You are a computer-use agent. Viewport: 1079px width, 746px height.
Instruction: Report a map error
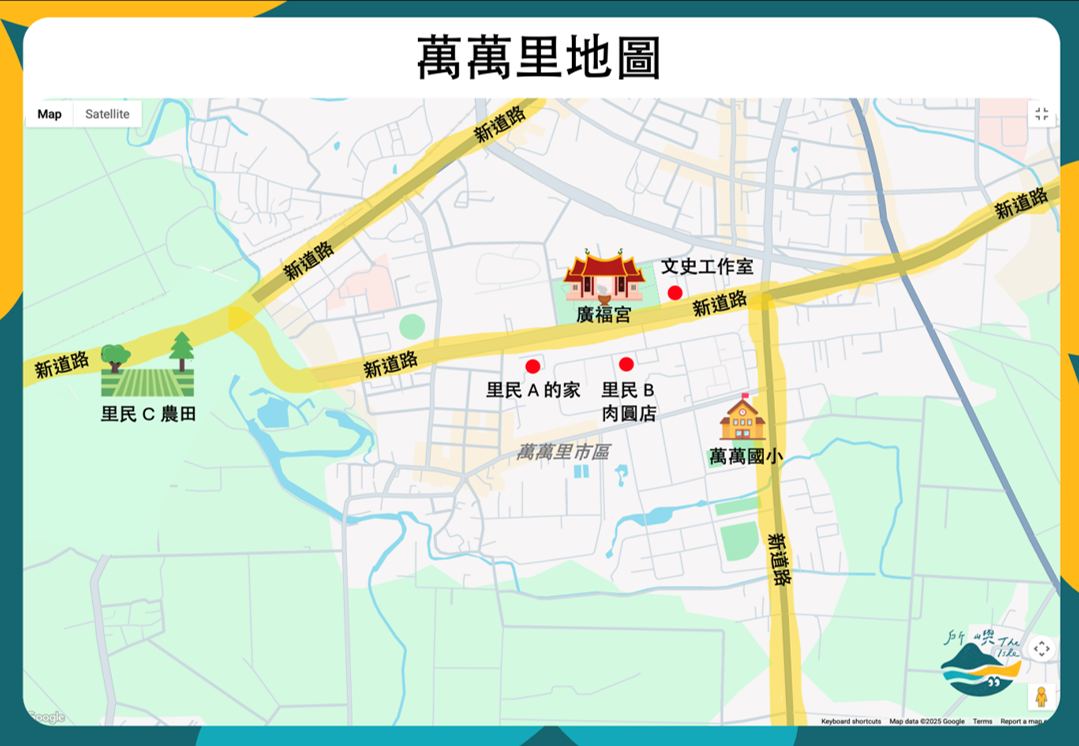[1024, 721]
